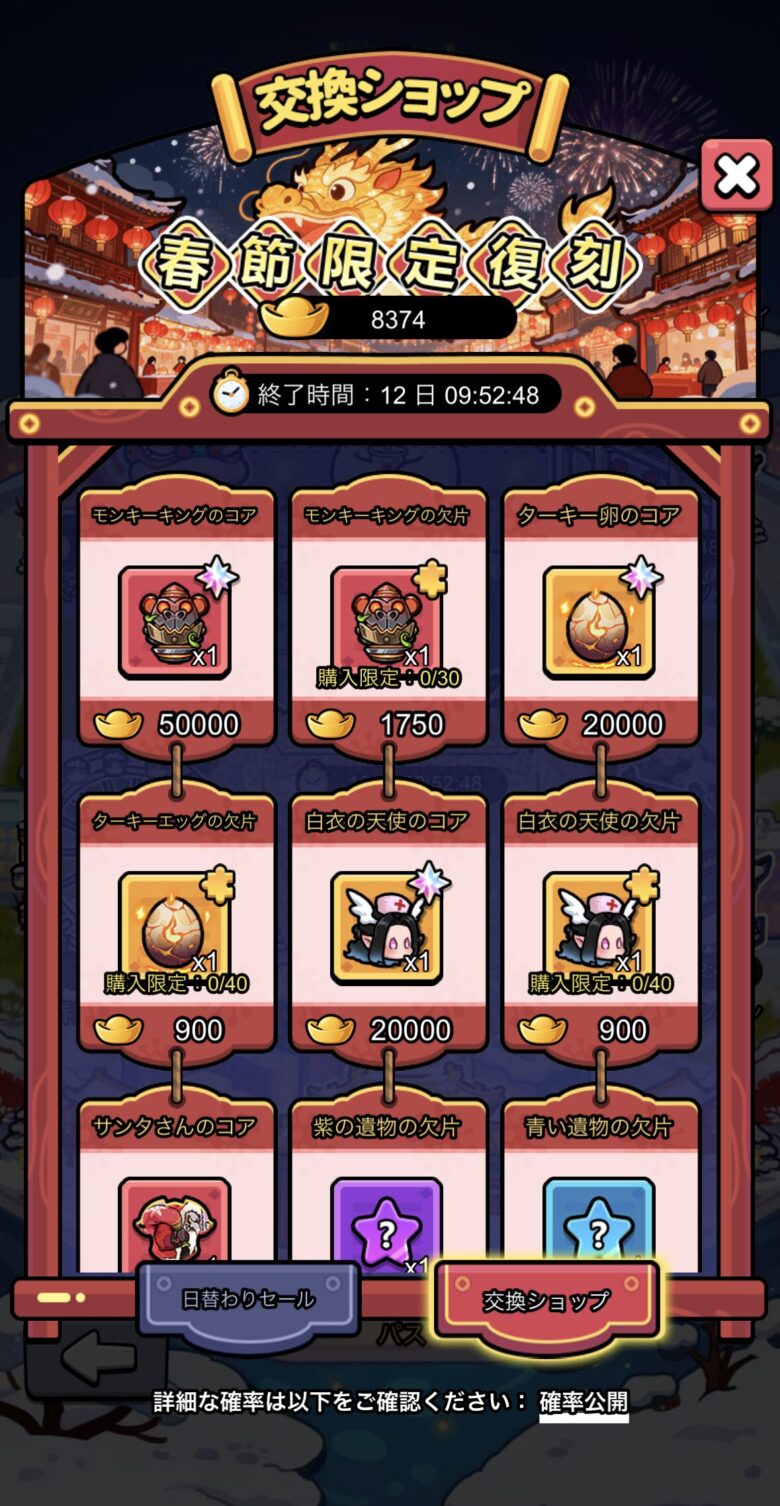This screenshot has width=780, height=1506.
Task: Pick the 青い遺物の欠片 item
Action: pos(600,1200)
